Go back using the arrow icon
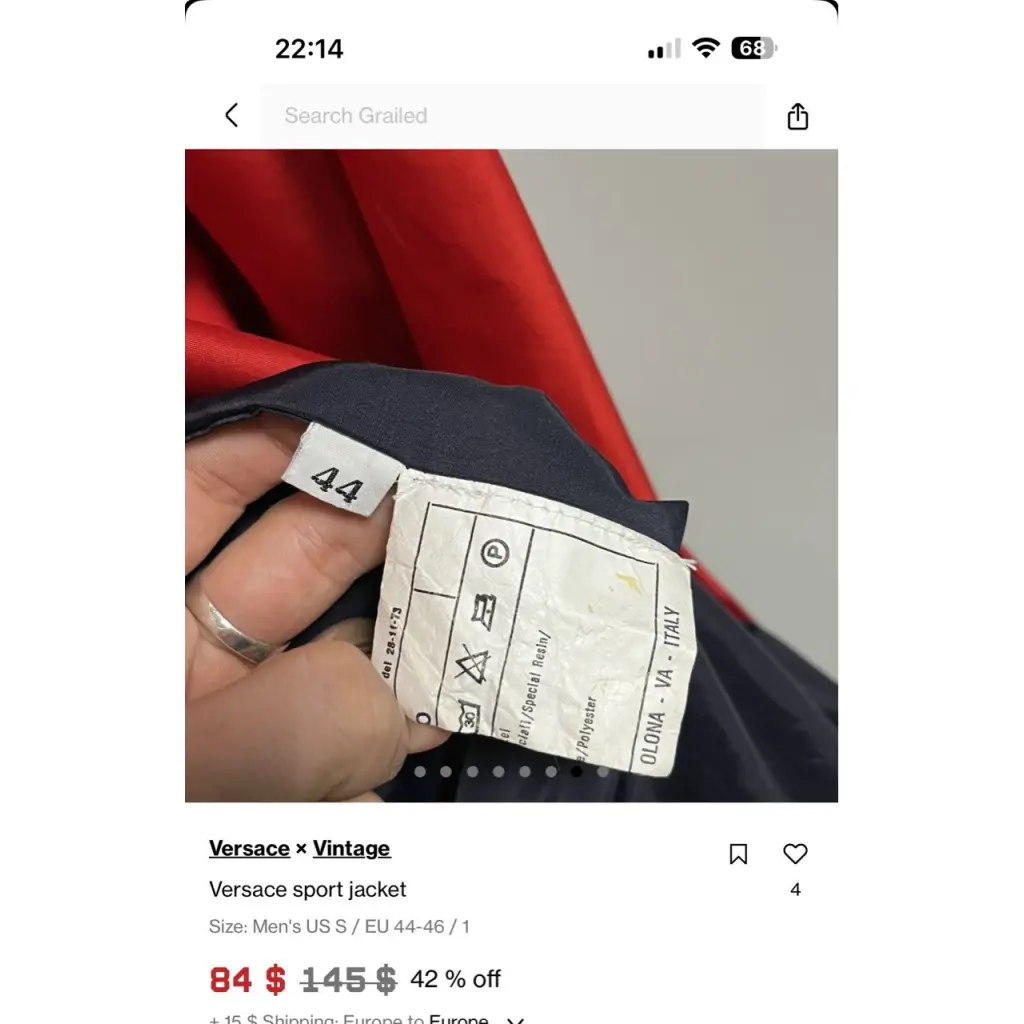The image size is (1024, 1024). (232, 116)
